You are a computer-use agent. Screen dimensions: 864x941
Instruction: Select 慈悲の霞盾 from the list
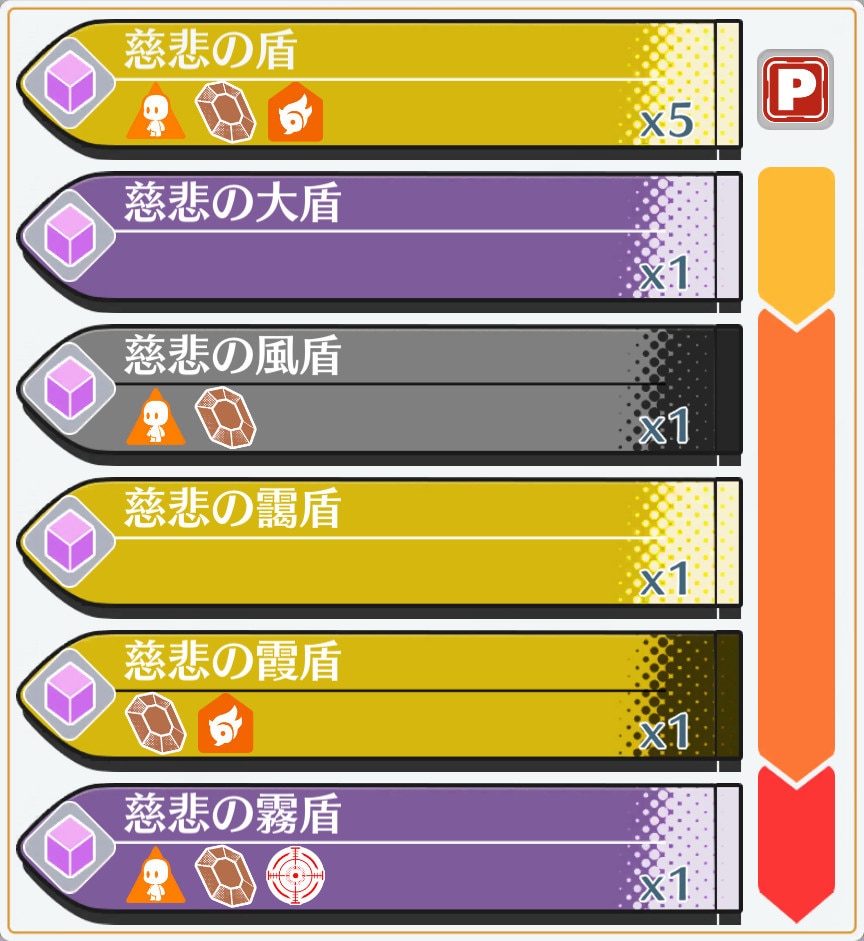click(x=380, y=700)
